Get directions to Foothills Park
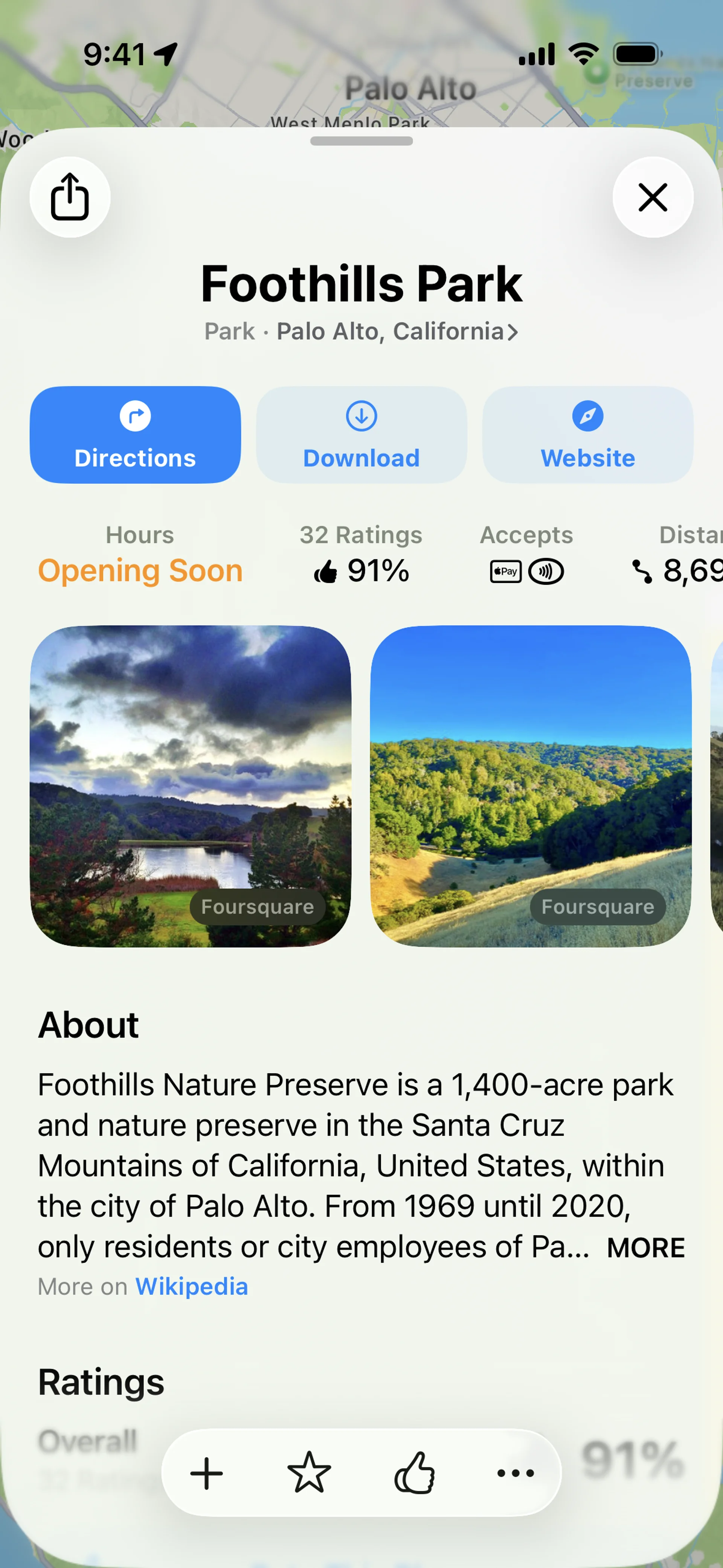Viewport: 723px width, 1568px height. click(135, 435)
